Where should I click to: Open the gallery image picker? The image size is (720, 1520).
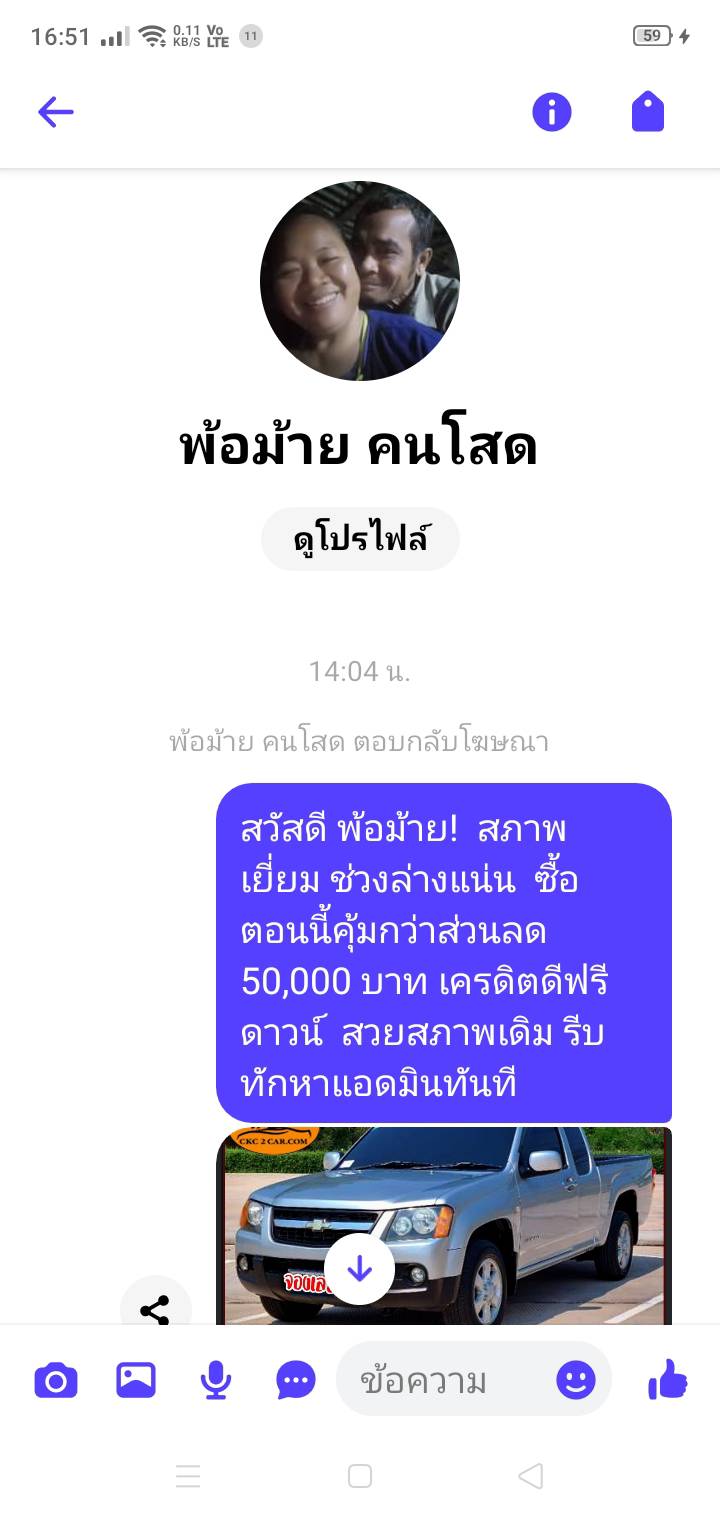point(136,1381)
